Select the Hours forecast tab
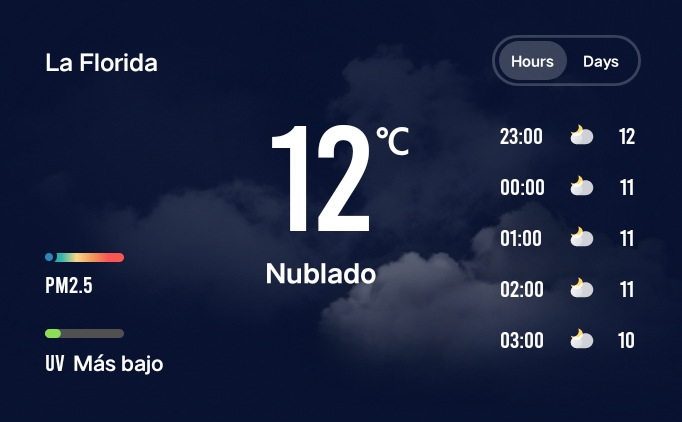The height and width of the screenshot is (422, 682). 532,61
